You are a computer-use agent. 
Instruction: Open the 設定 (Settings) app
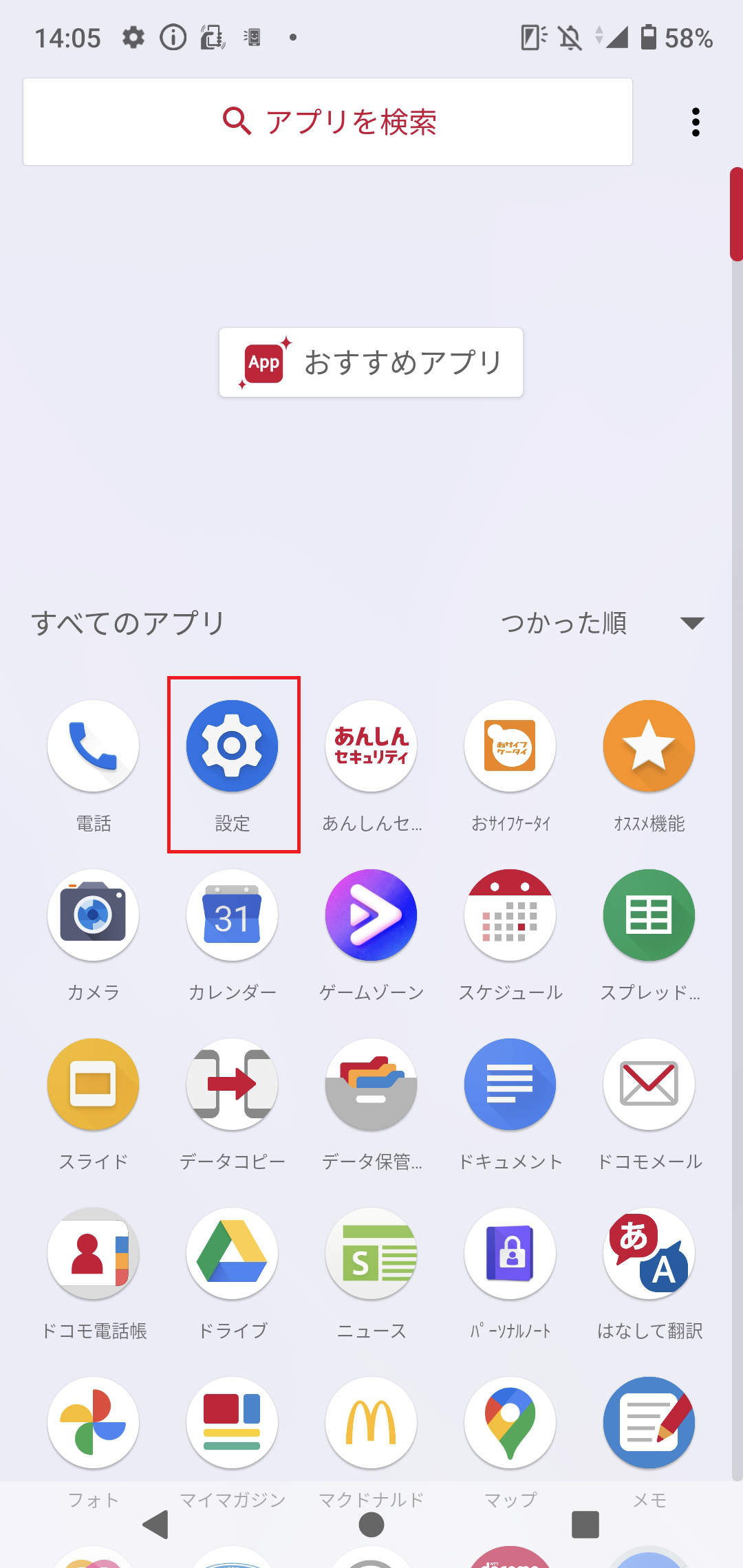[232, 747]
